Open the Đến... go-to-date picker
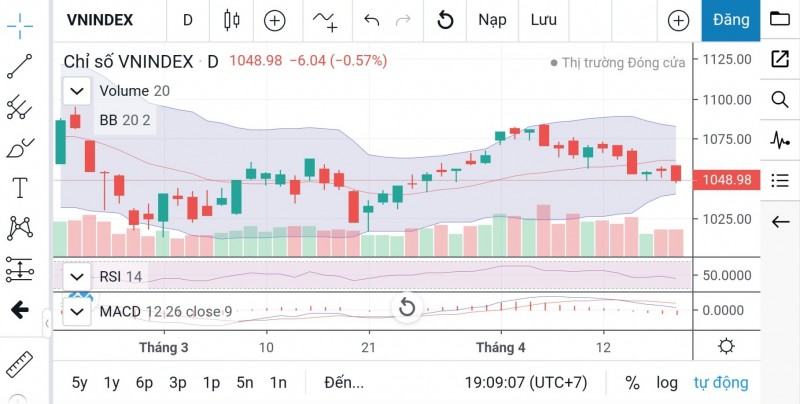The height and width of the screenshot is (404, 800). pos(344,382)
